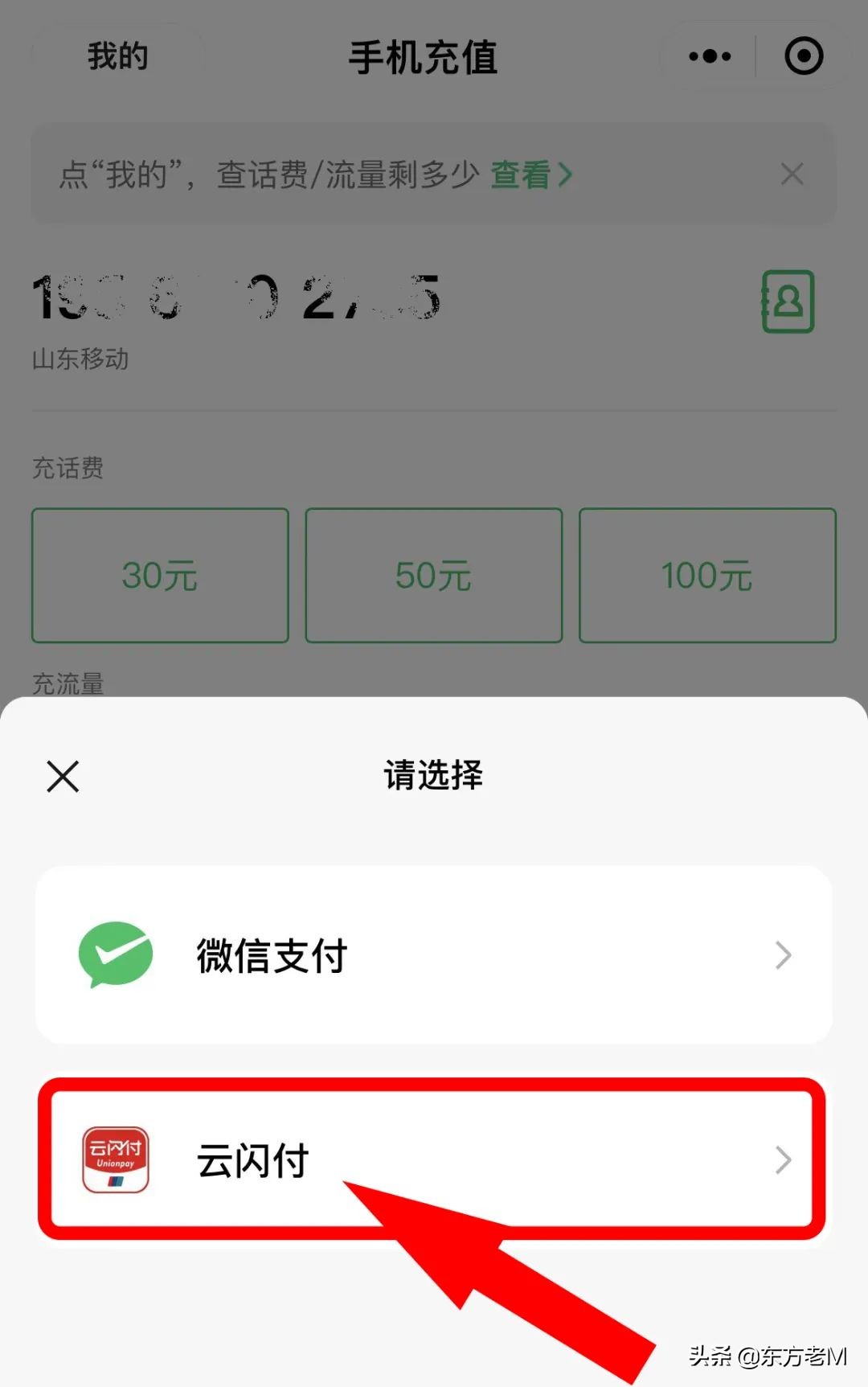Select the WeChat Pay green icon
This screenshot has height=1387, width=868.
coord(115,954)
